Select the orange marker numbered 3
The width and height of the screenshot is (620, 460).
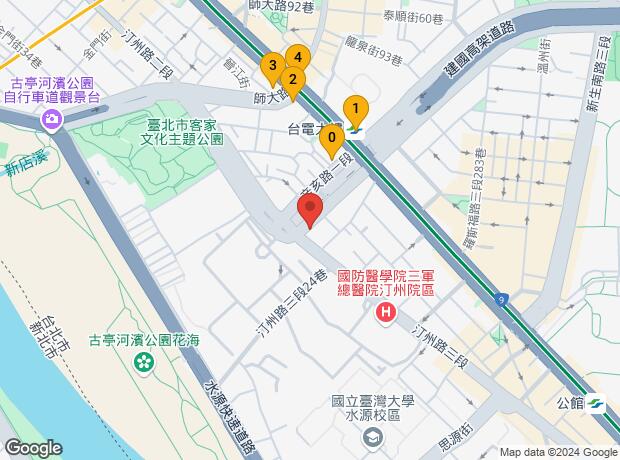click(270, 68)
